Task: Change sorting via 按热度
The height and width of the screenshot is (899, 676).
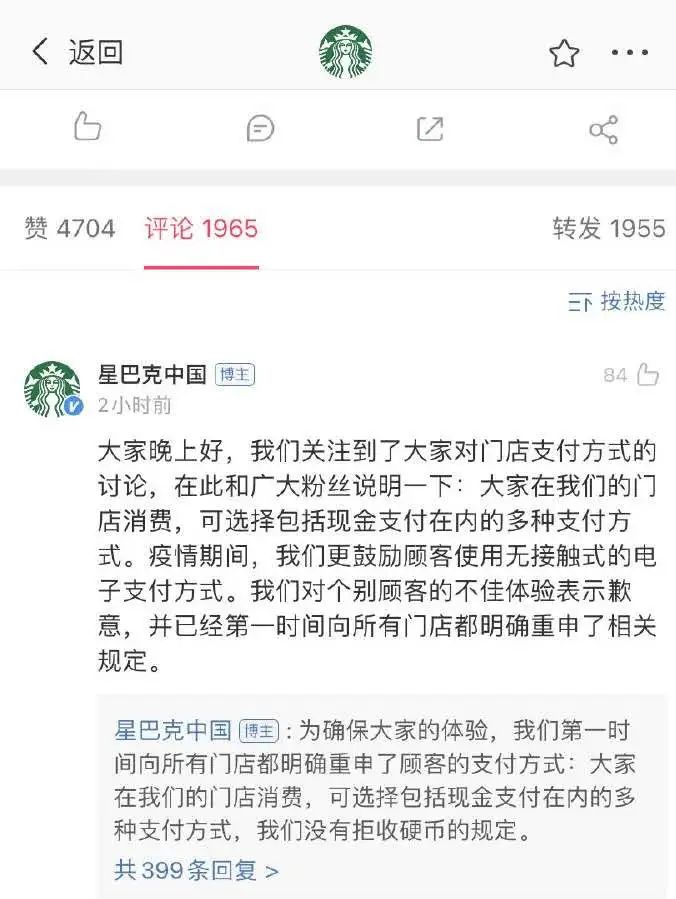Action: (x=617, y=301)
